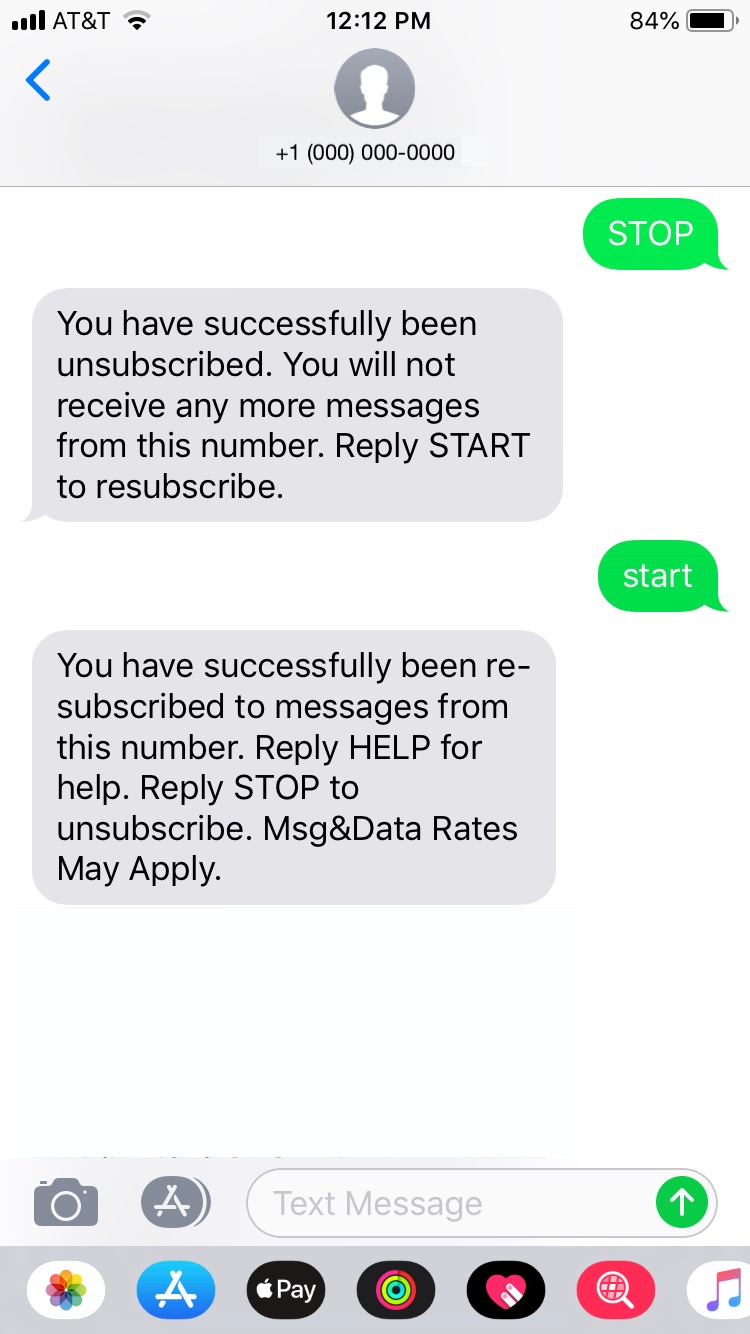Open the Digital Touch heart app
This screenshot has width=750, height=1334.
506,1290
